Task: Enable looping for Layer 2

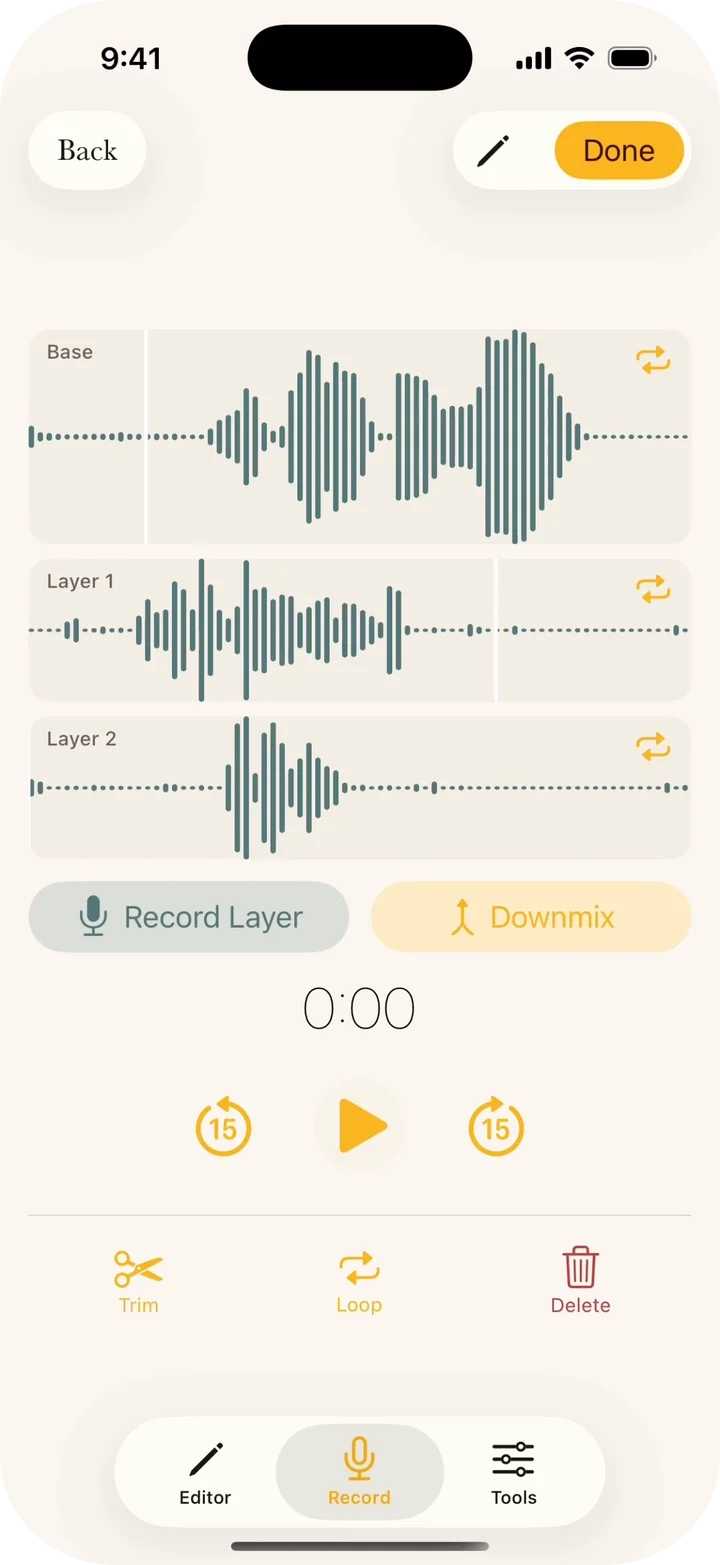Action: coord(654,747)
